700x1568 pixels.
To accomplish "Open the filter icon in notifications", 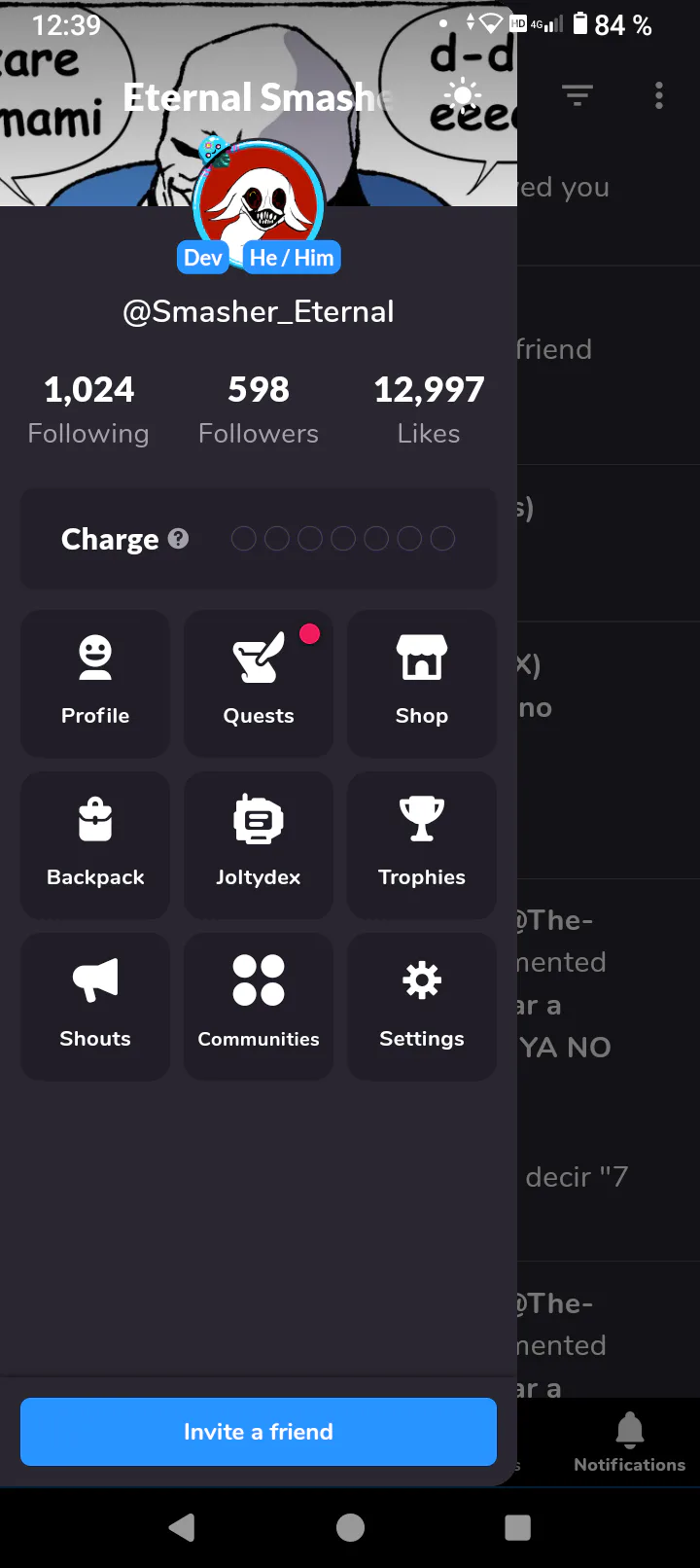I will click(x=577, y=95).
